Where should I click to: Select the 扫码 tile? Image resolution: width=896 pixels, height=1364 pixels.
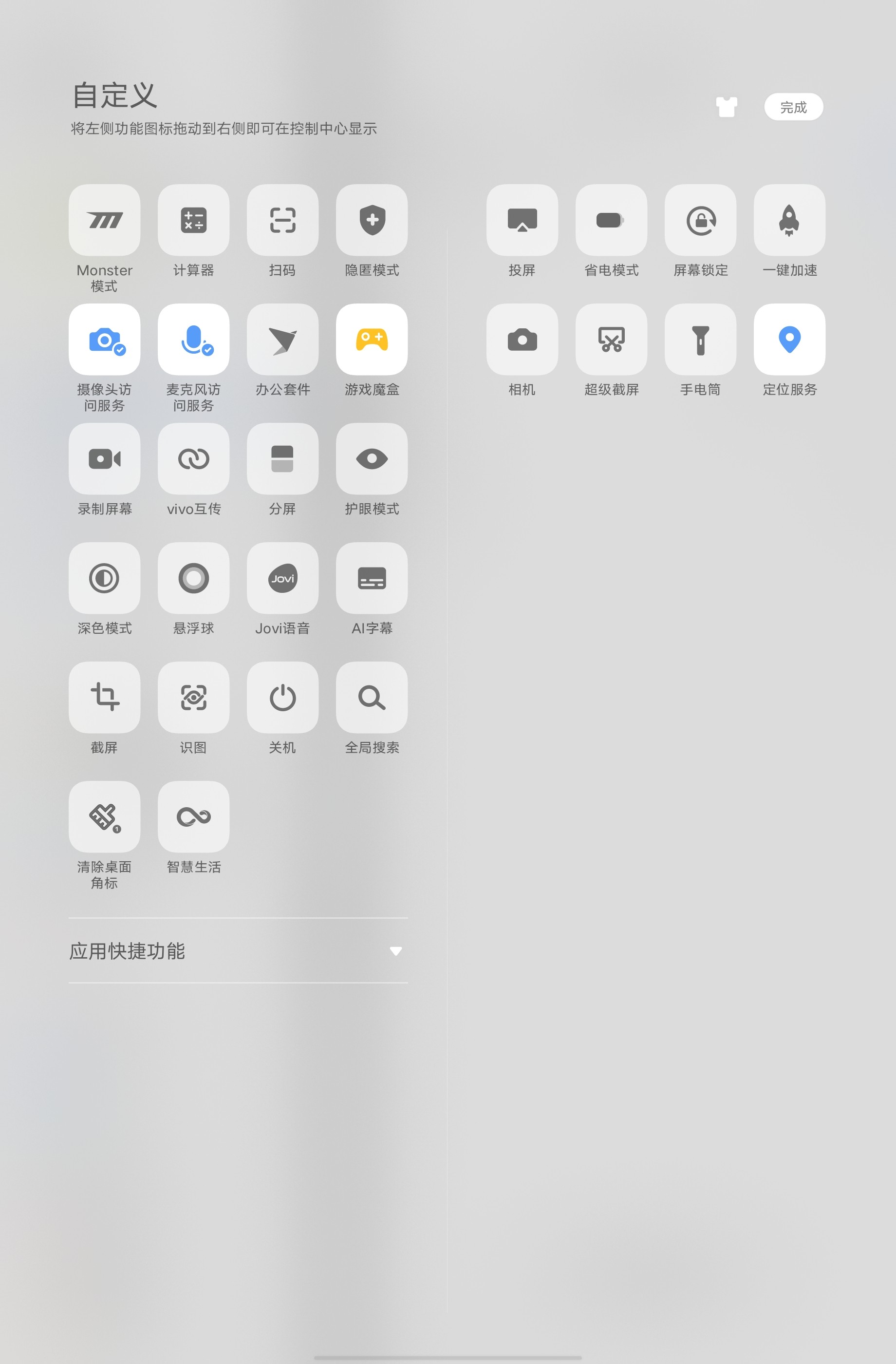pyautogui.click(x=282, y=220)
